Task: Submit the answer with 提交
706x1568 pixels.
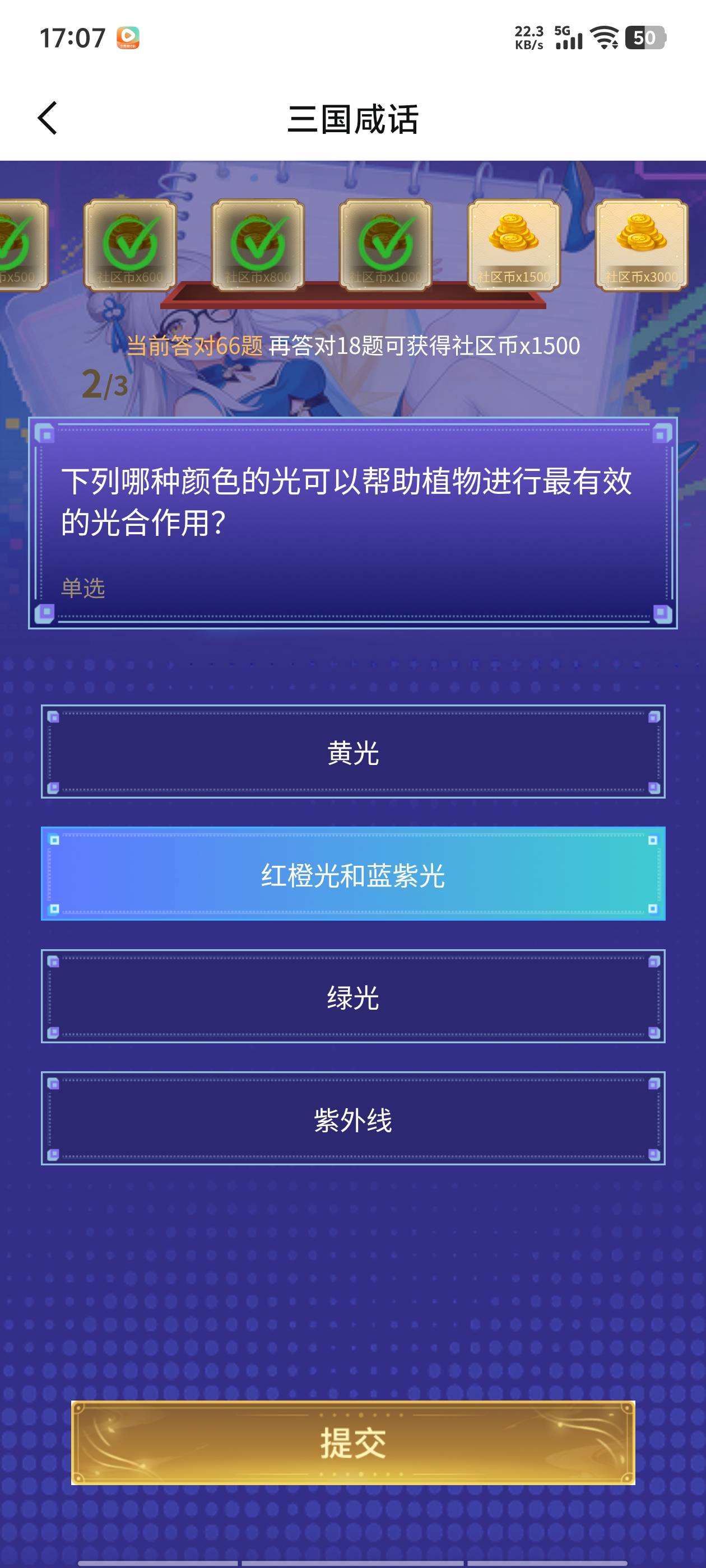Action: point(352,1443)
